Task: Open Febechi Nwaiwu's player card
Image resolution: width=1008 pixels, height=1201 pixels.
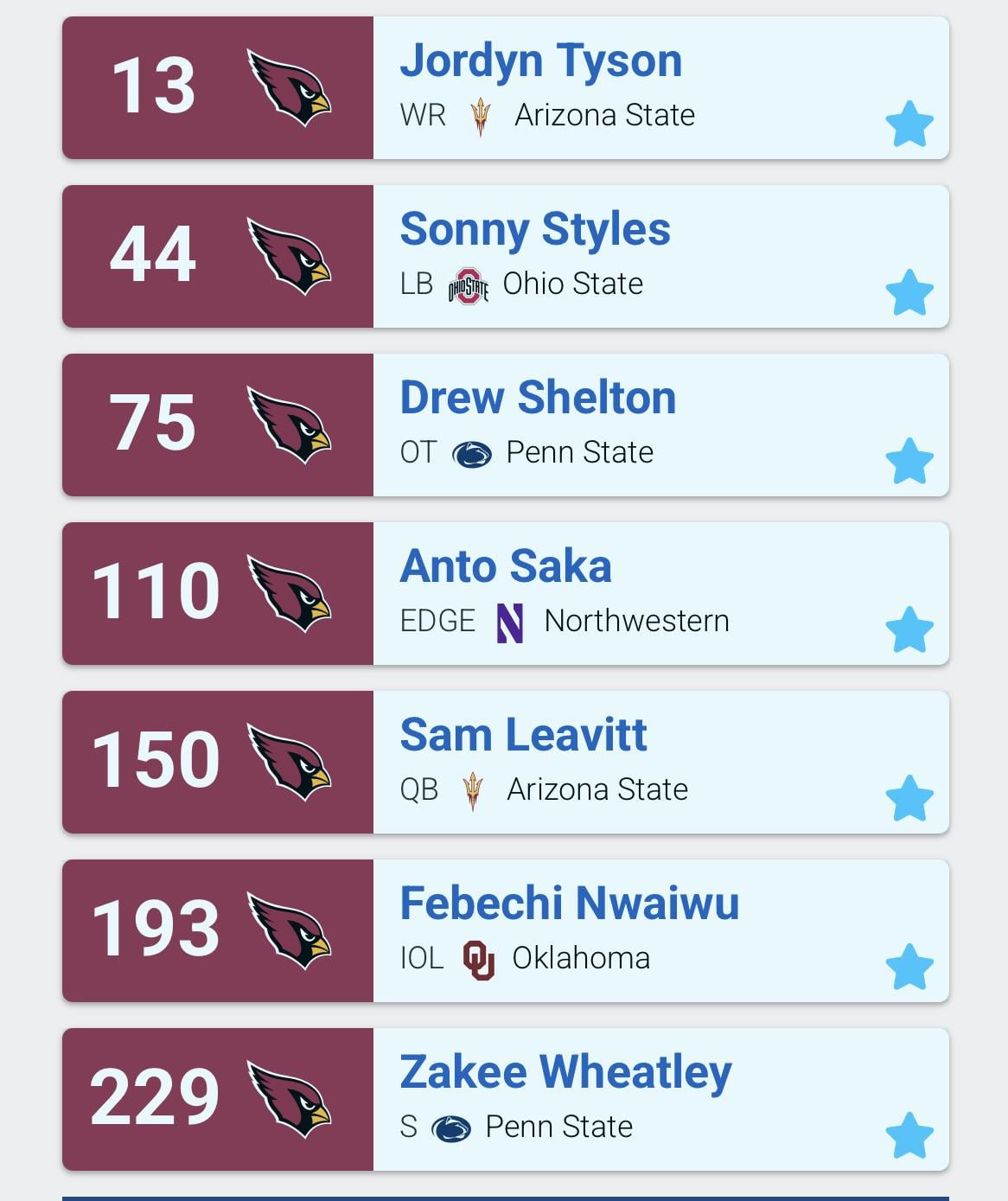Action: [569, 904]
